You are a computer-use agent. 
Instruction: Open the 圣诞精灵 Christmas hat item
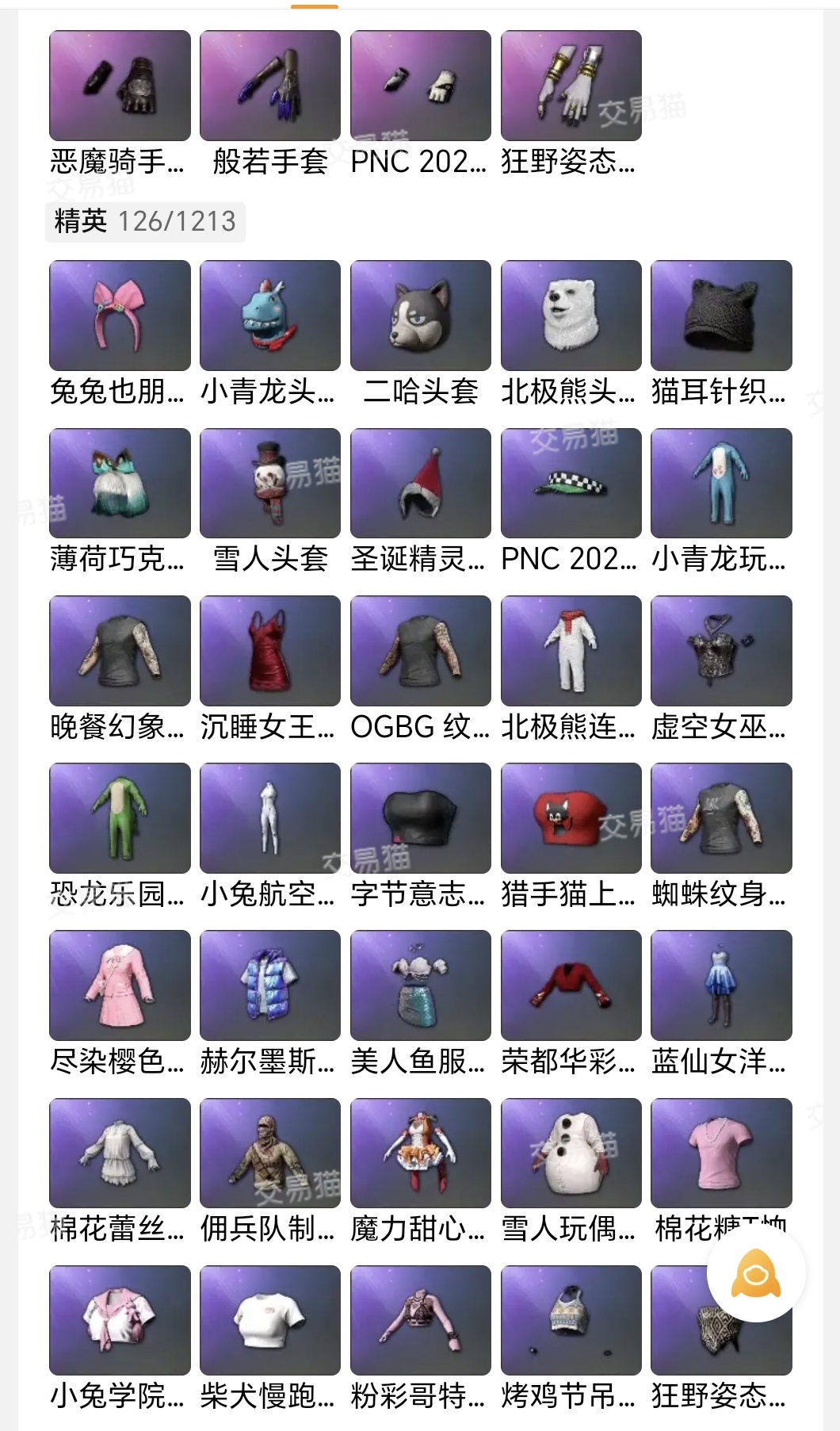(421, 483)
